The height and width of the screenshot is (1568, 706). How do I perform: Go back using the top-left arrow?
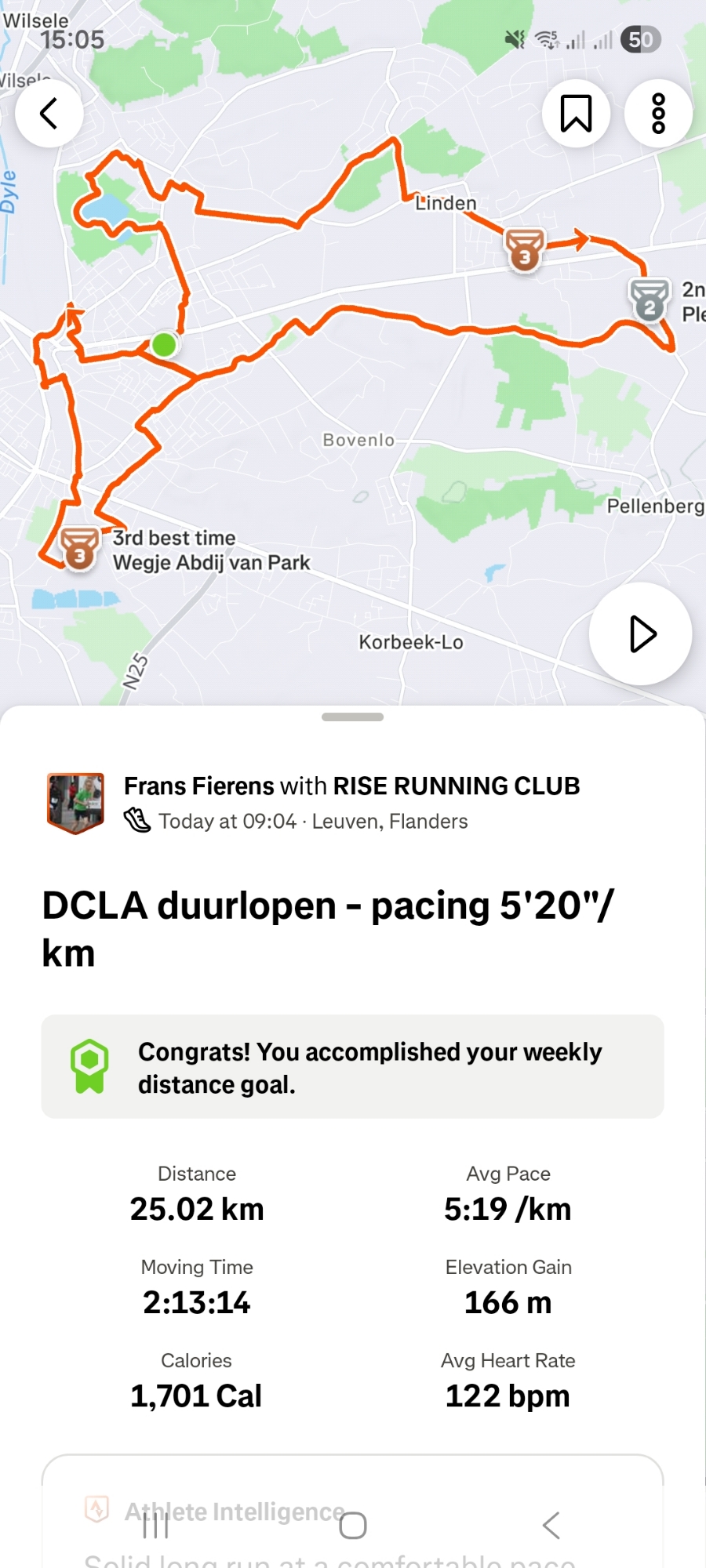[49, 114]
